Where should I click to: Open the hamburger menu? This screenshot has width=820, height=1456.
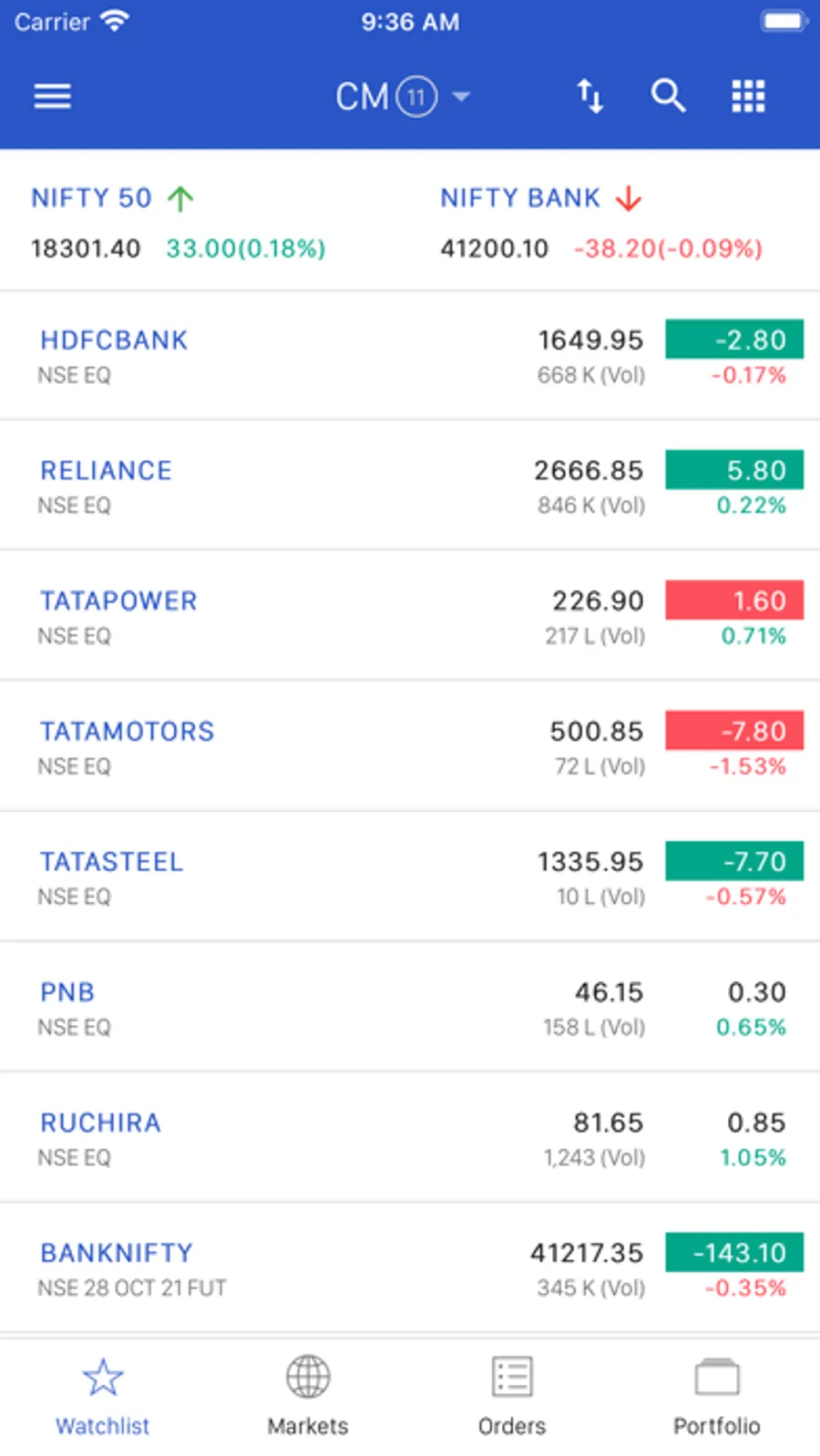[x=52, y=96]
